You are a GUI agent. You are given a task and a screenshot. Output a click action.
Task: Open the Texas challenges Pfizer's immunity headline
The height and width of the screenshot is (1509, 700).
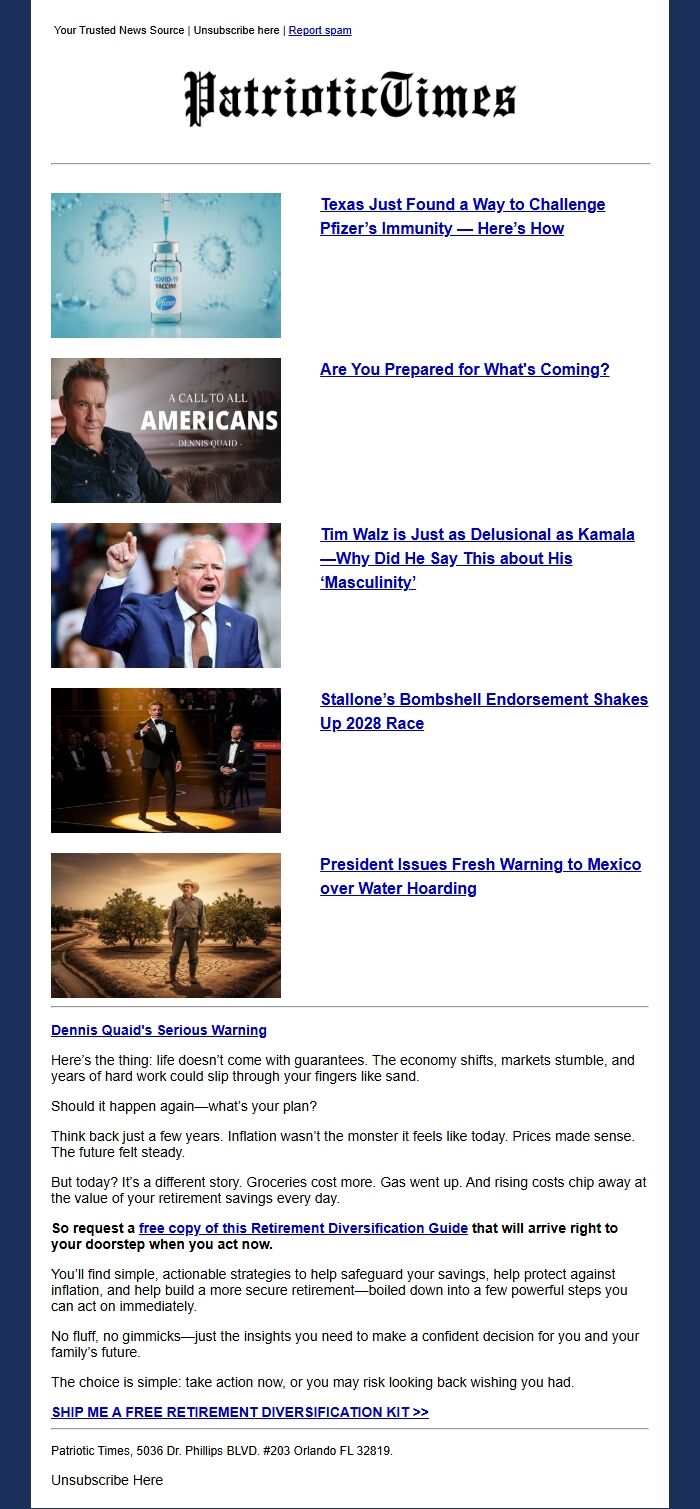pyautogui.click(x=462, y=216)
